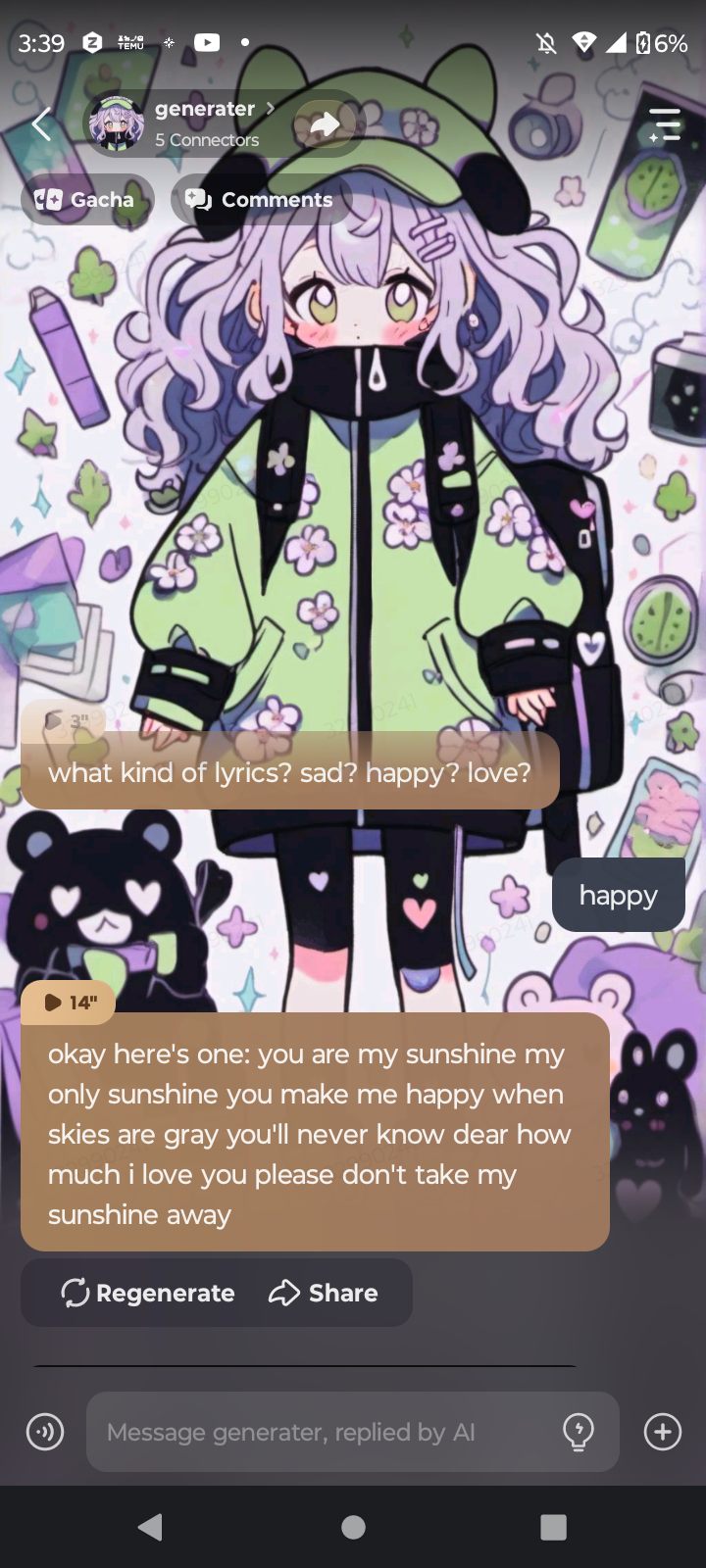This screenshot has height=1568, width=706.
Task: Go back with the top-left arrow
Action: [x=41, y=124]
